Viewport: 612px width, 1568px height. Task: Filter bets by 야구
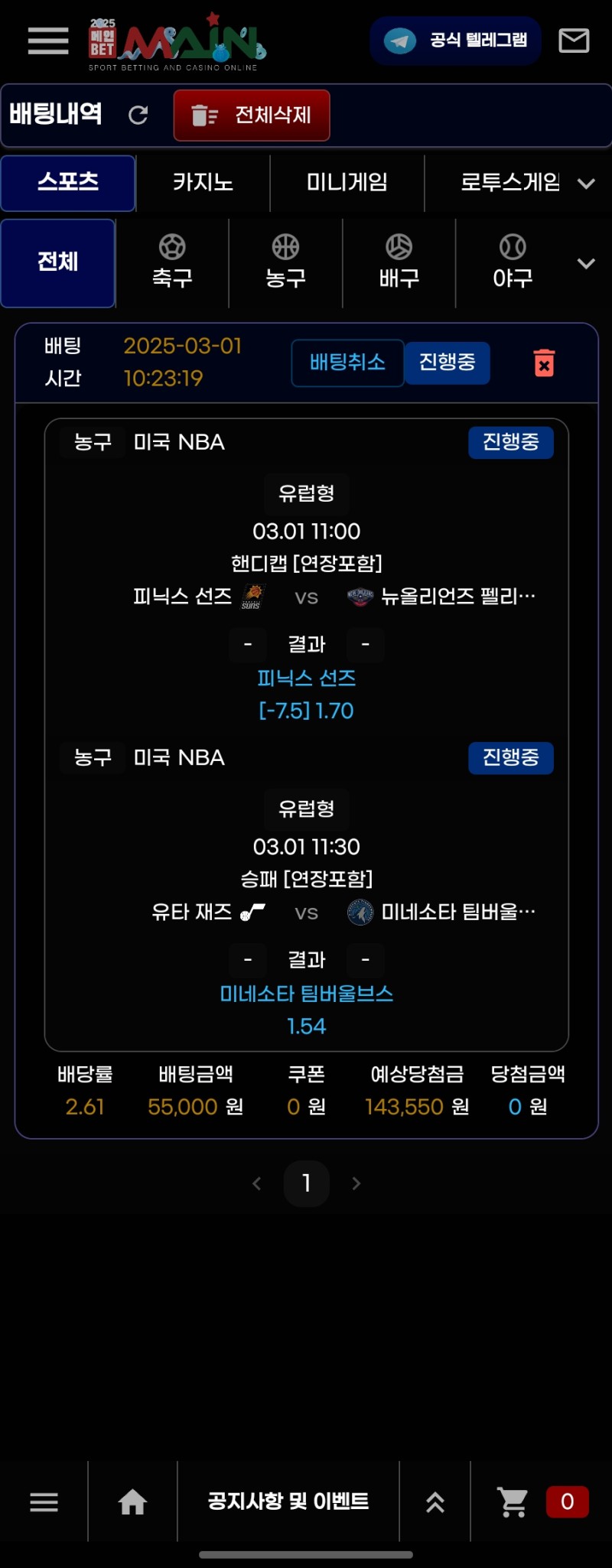pos(513,262)
